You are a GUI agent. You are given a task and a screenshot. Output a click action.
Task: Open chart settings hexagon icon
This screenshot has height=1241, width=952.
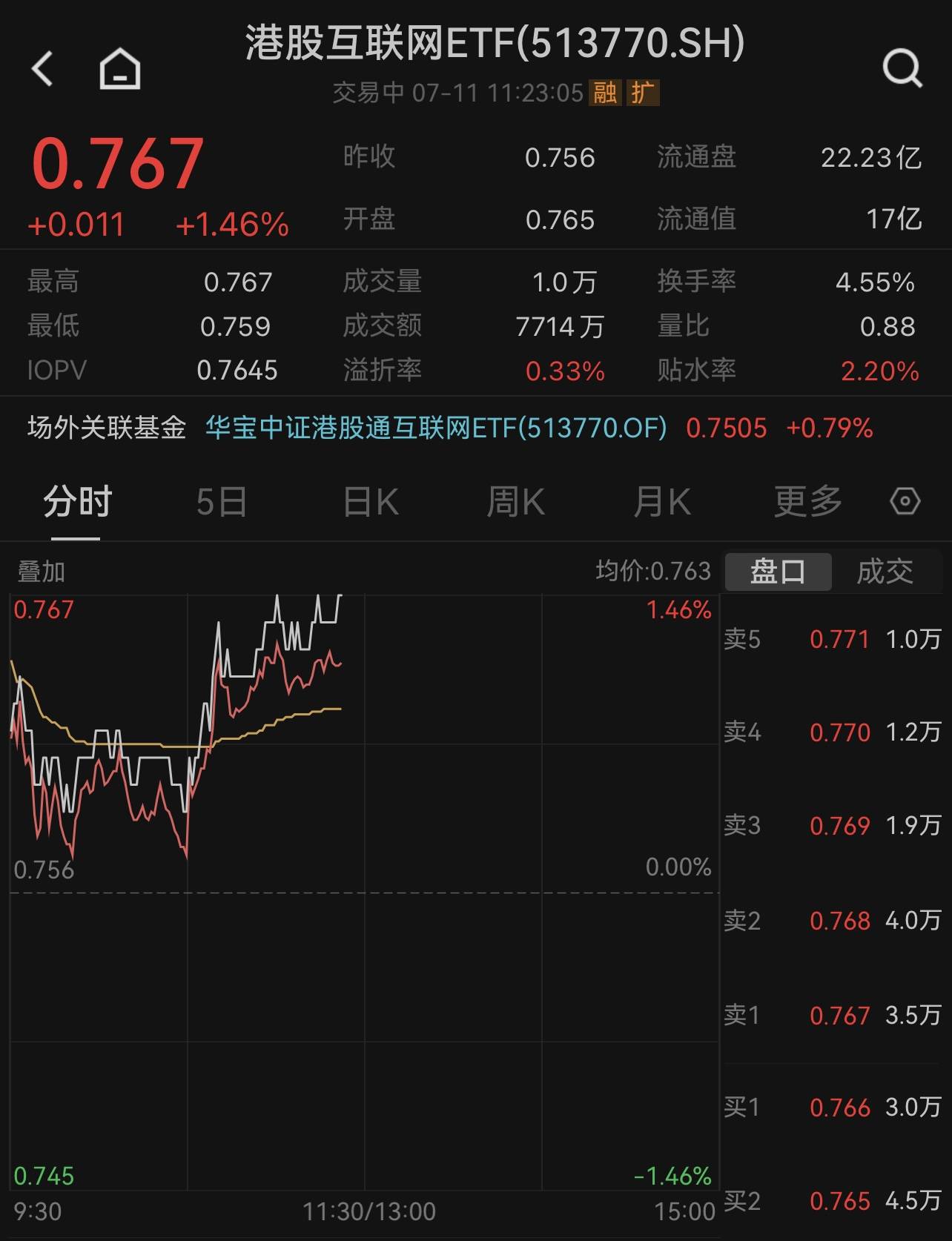coord(905,502)
